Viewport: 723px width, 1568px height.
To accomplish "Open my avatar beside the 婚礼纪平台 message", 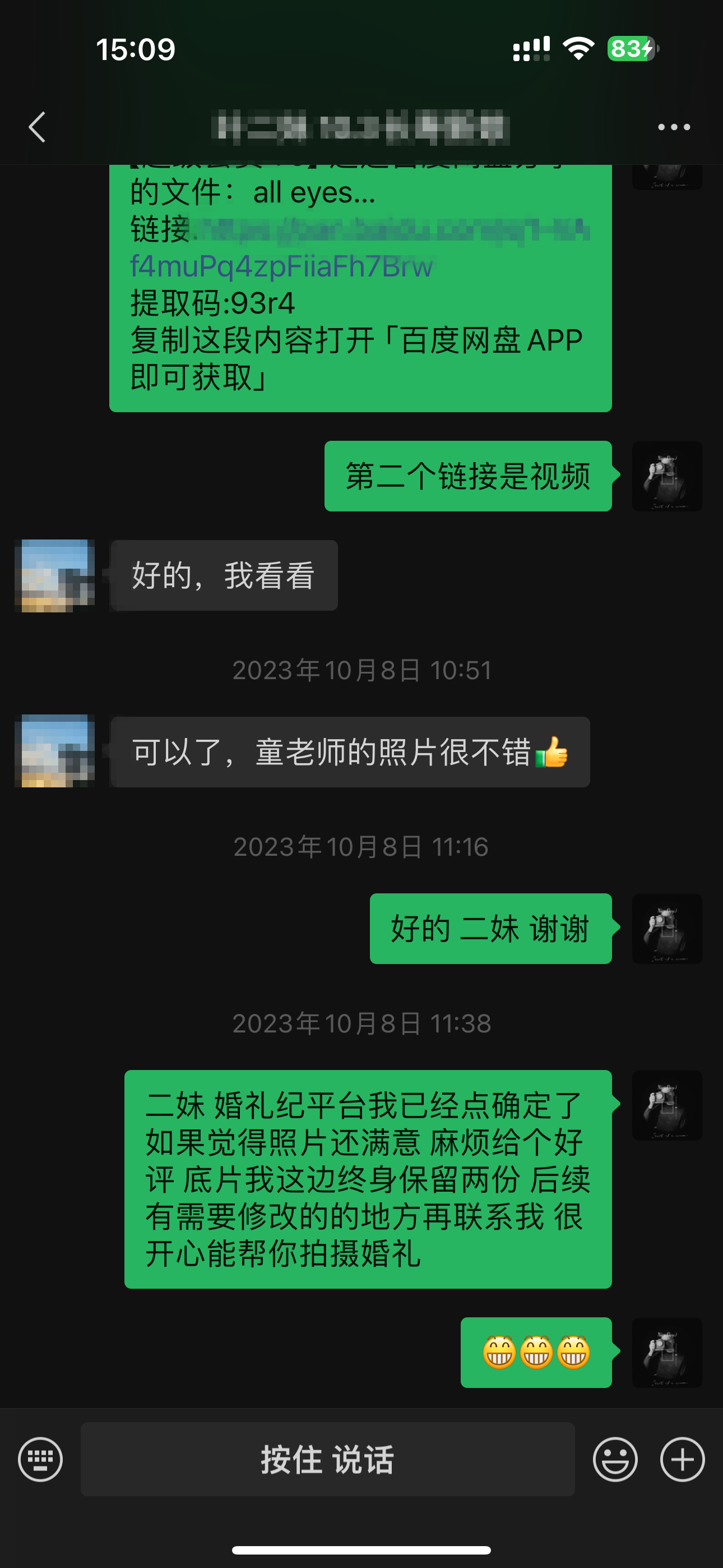I will (x=667, y=1105).
